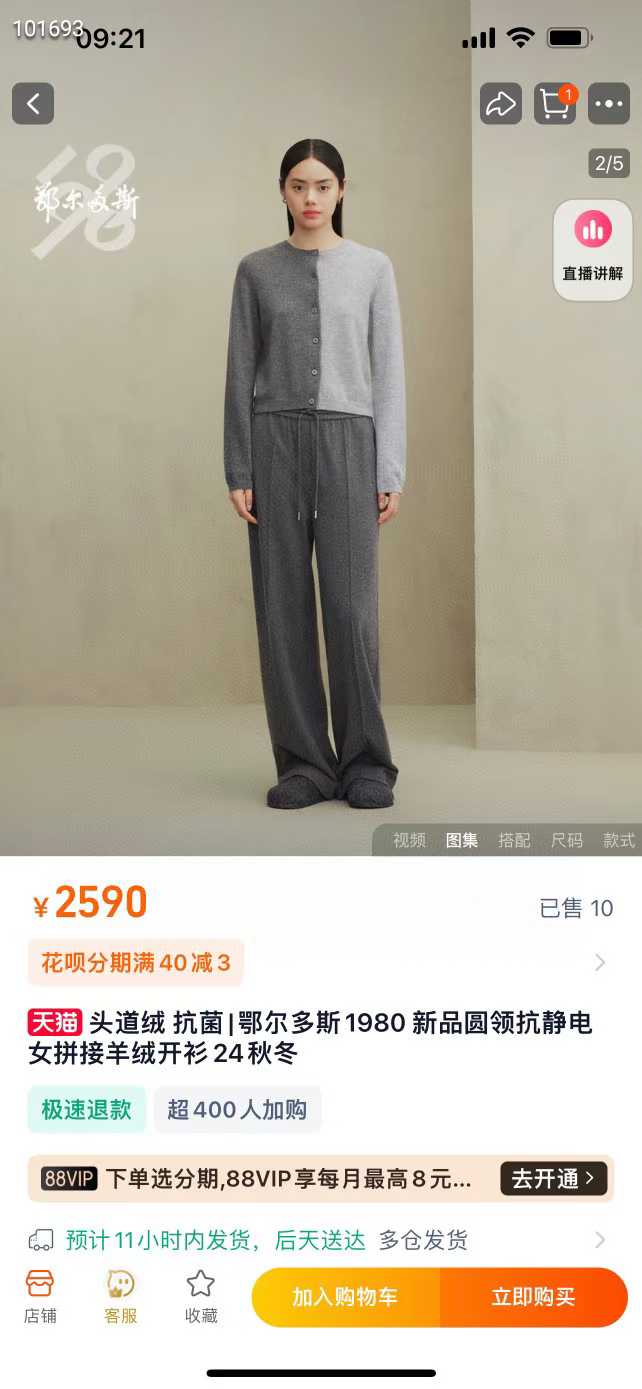Tap 去开通 to activate 88VIP
This screenshot has height=1389, width=642.
pos(554,1179)
